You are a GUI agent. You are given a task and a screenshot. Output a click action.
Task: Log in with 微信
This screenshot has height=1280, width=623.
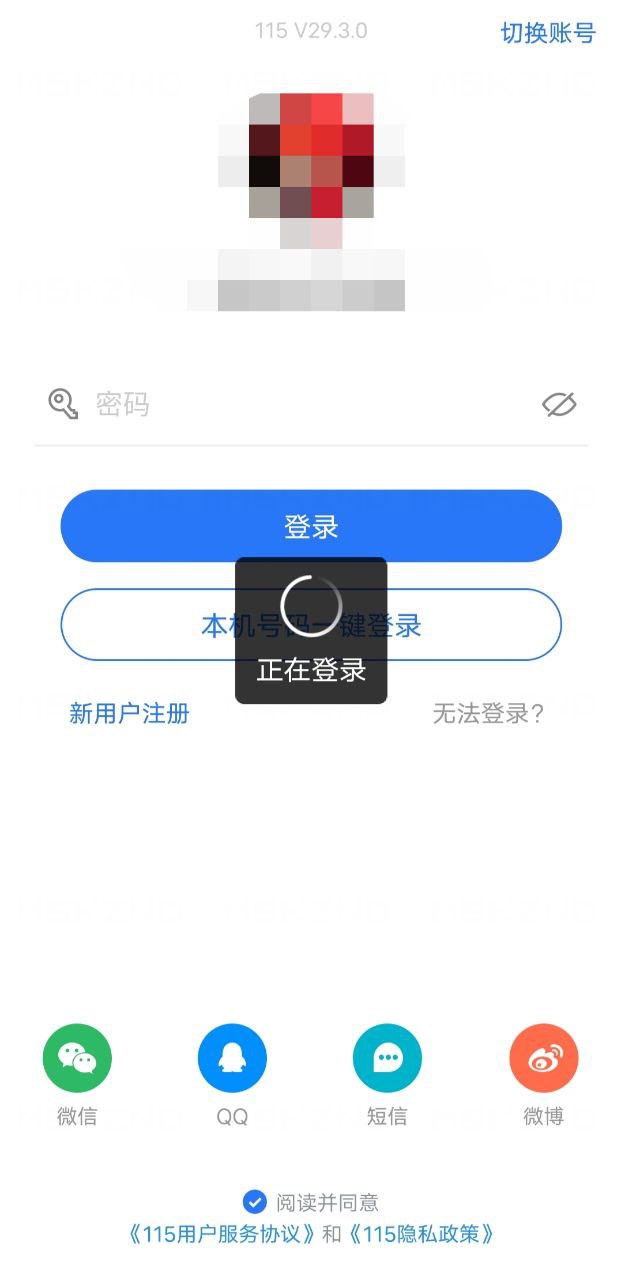pyautogui.click(x=77, y=1058)
